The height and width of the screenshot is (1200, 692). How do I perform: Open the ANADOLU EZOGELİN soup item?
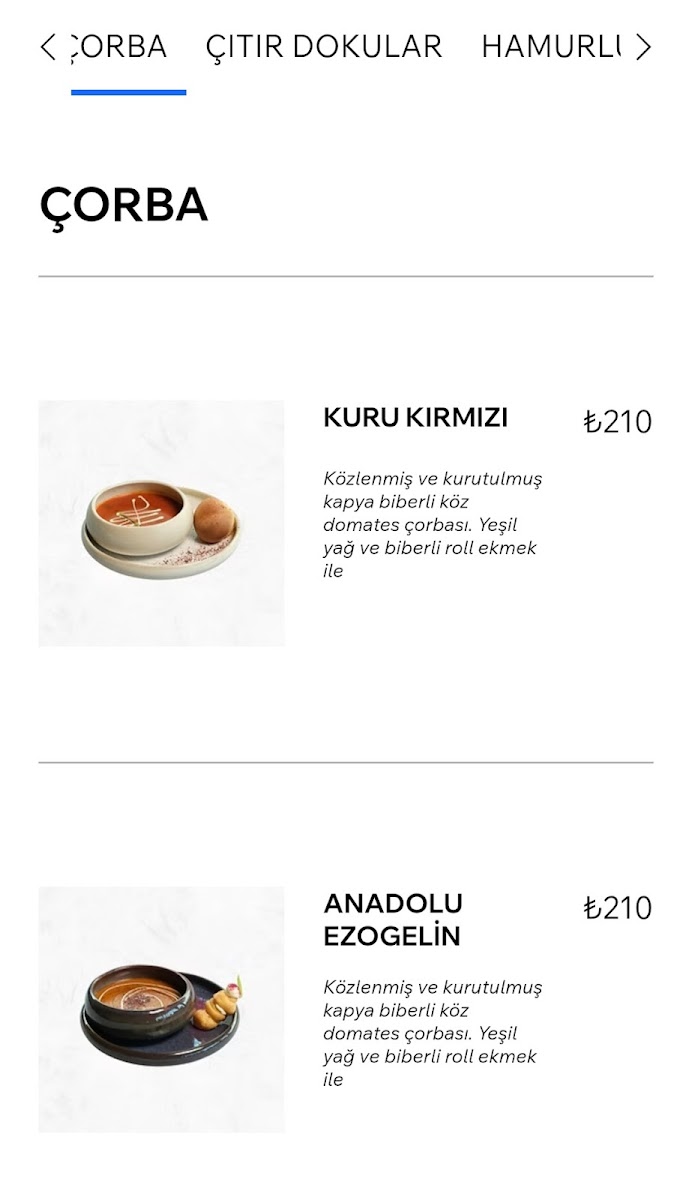pyautogui.click(x=392, y=920)
